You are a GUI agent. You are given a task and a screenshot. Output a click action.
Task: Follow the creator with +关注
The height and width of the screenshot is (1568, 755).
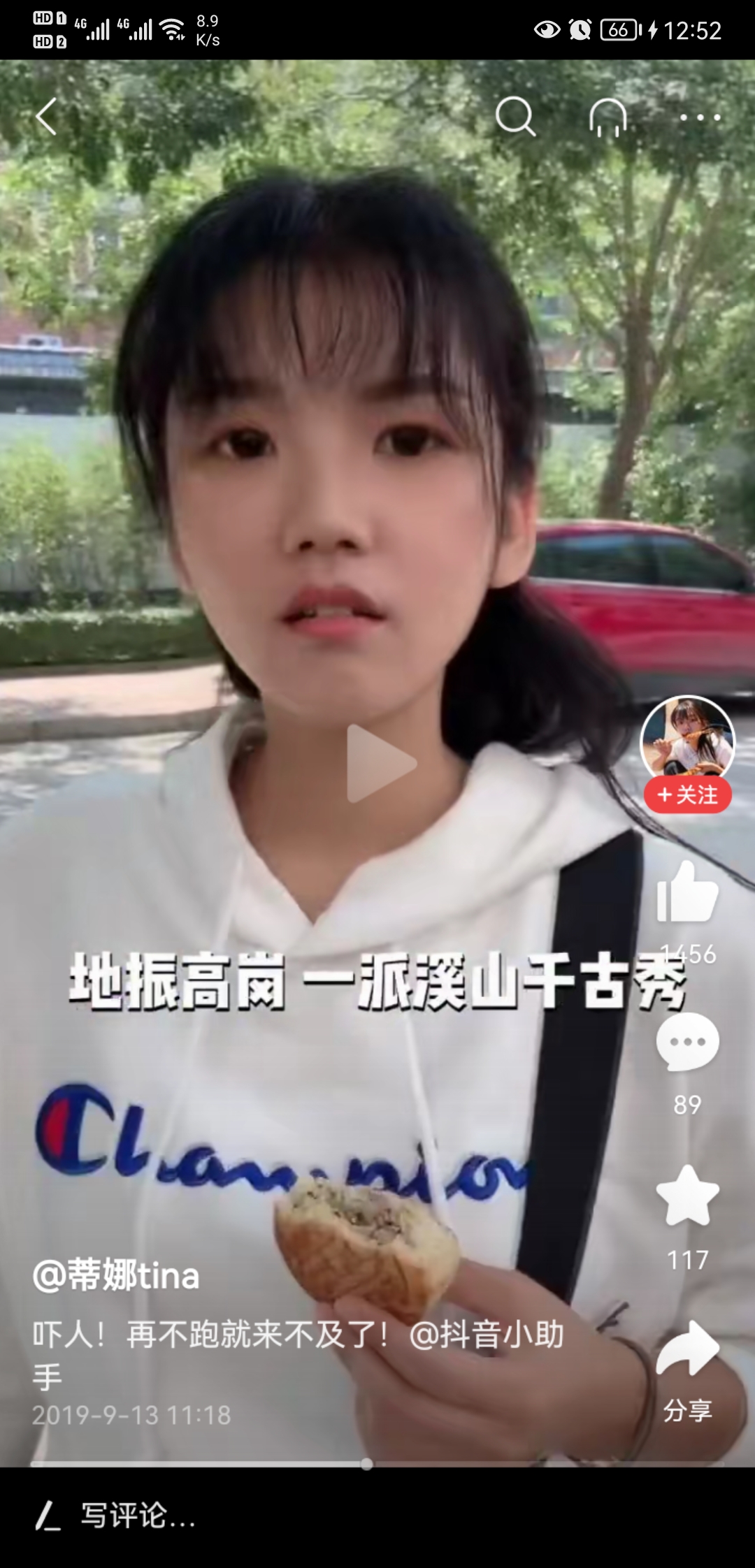pos(687,795)
